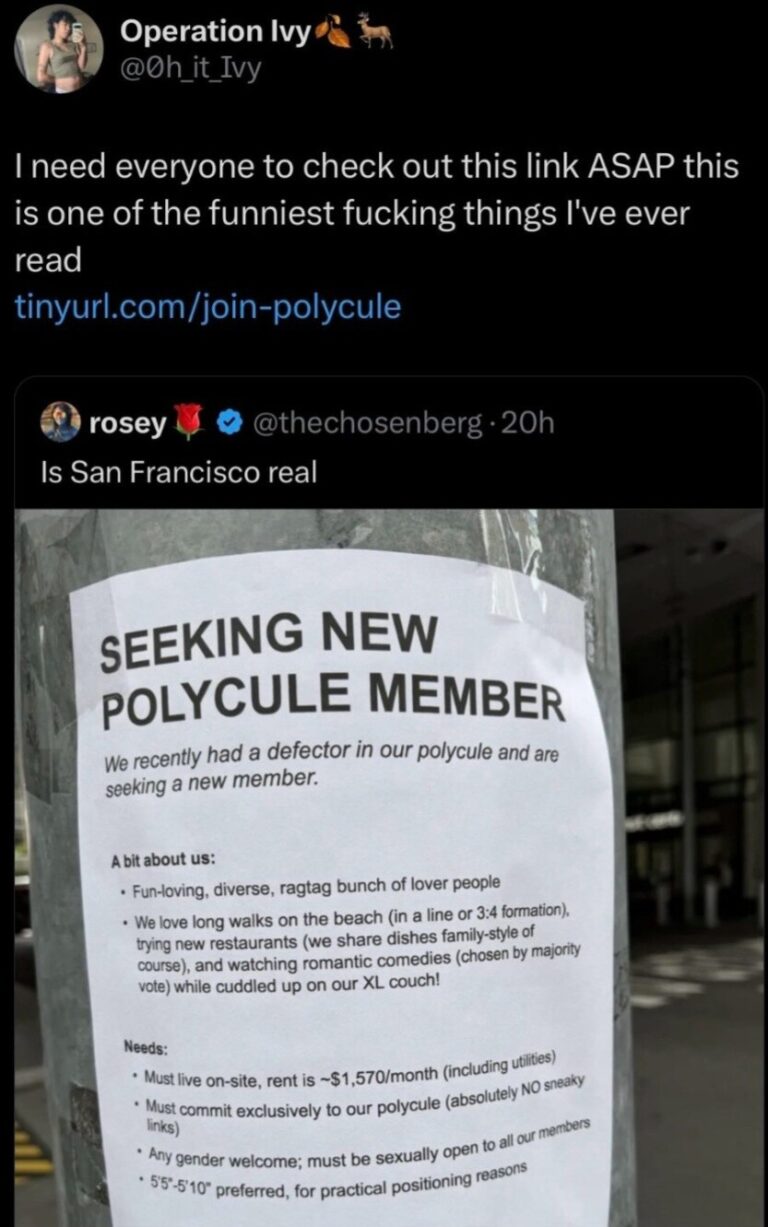768x1227 pixels.
Task: Open the @0h_it_Ivy profile handle
Action: 190,70
